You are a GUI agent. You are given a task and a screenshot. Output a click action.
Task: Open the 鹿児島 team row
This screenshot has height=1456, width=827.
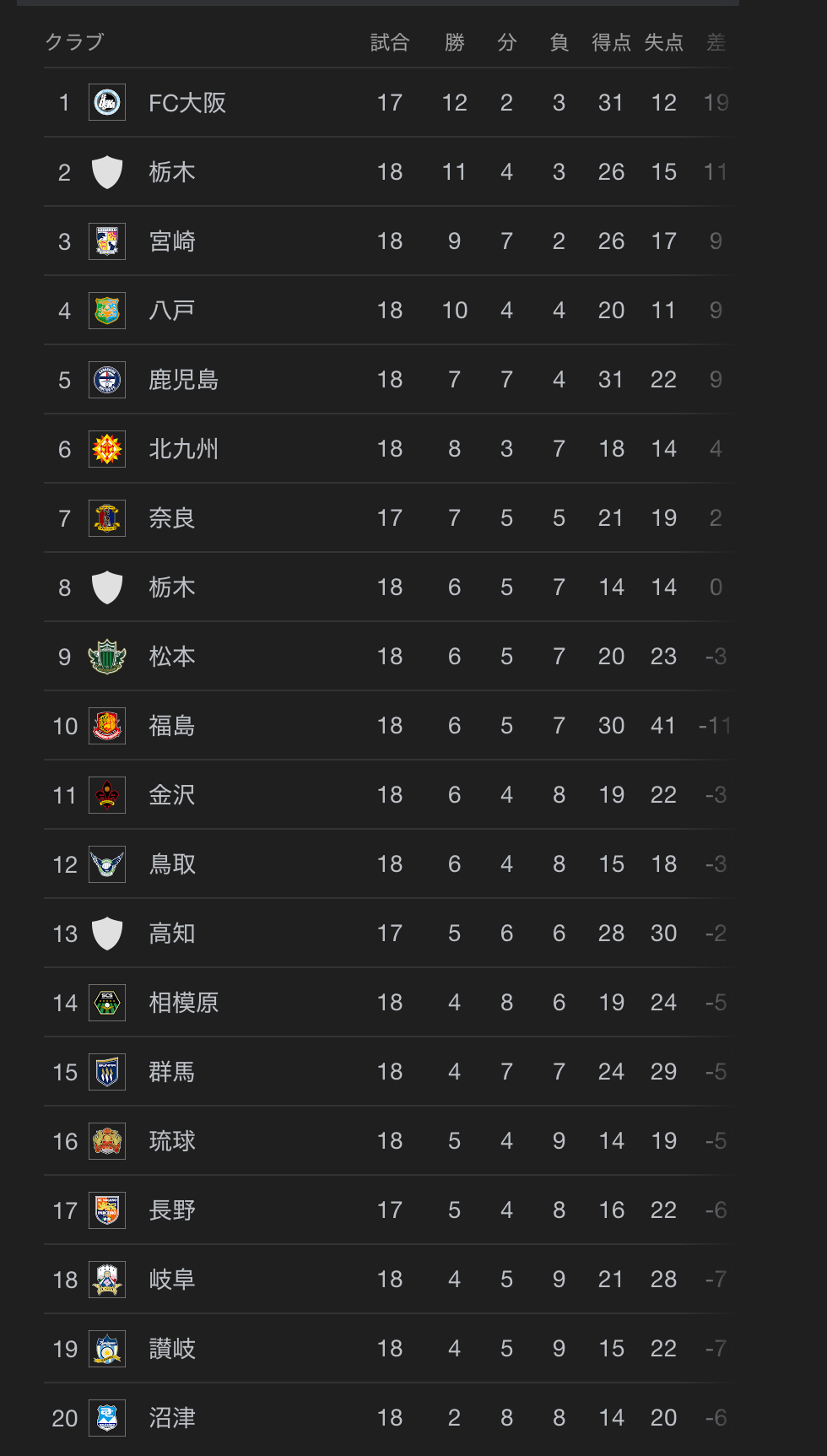(389, 379)
